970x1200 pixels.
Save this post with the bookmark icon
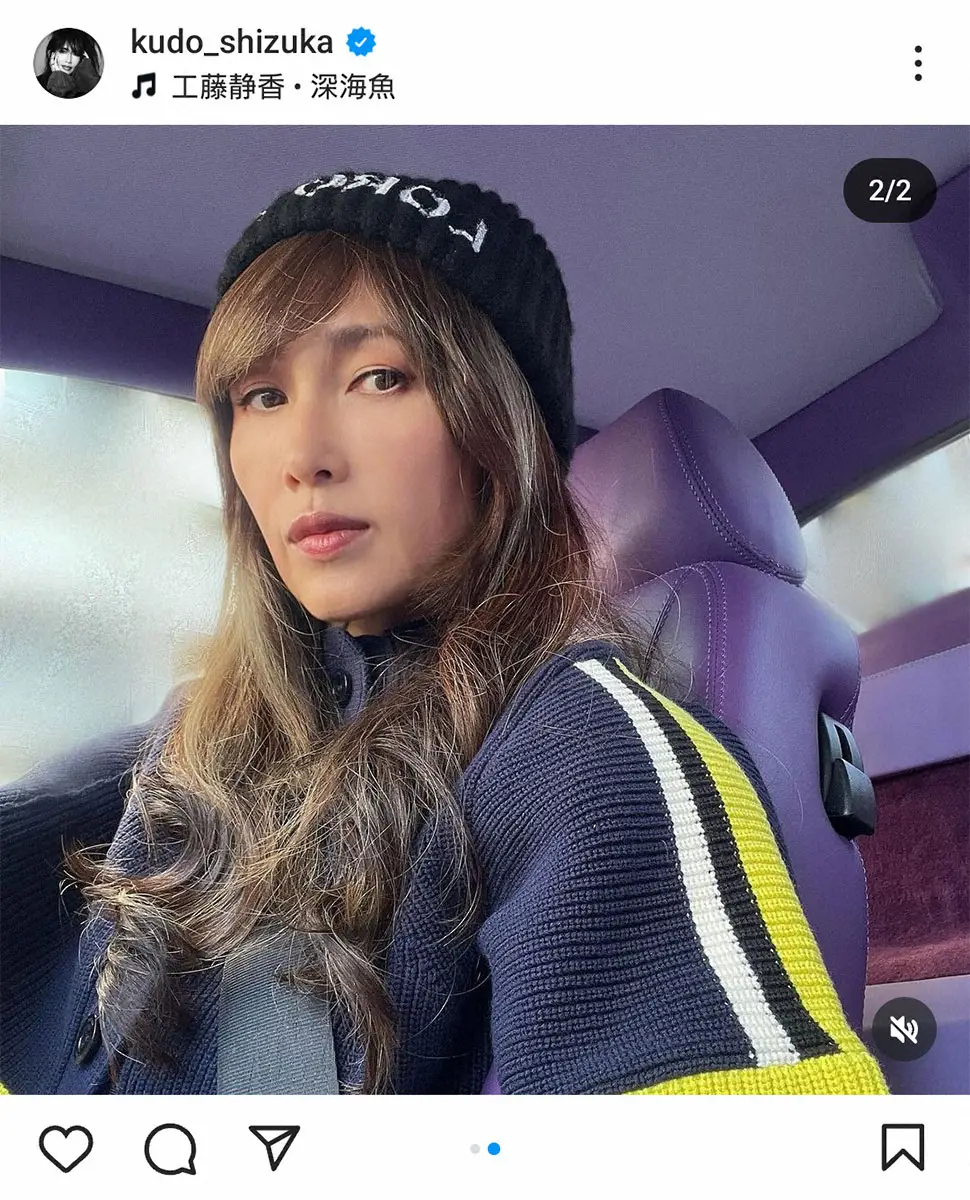tap(902, 1148)
